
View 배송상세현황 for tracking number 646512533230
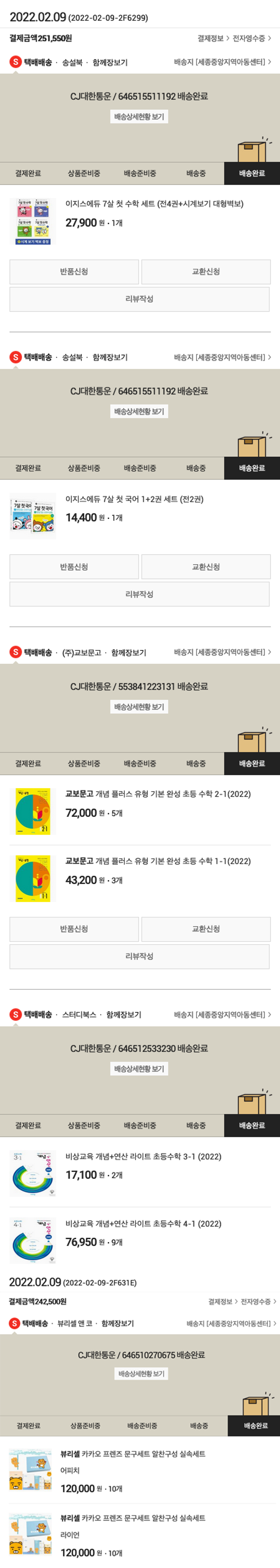(x=139, y=1069)
